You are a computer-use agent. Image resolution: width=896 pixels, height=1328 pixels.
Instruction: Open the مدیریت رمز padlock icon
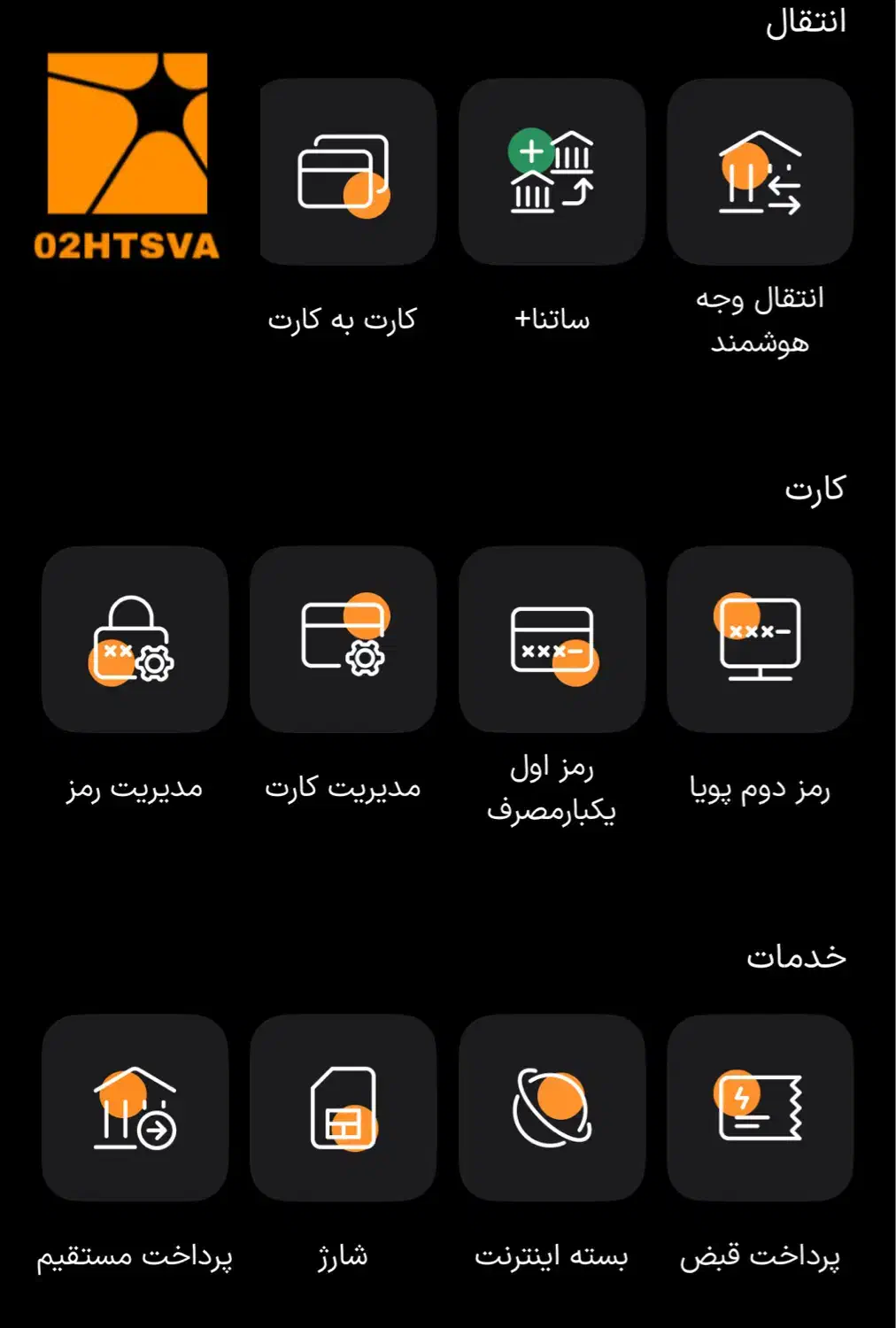135,642
